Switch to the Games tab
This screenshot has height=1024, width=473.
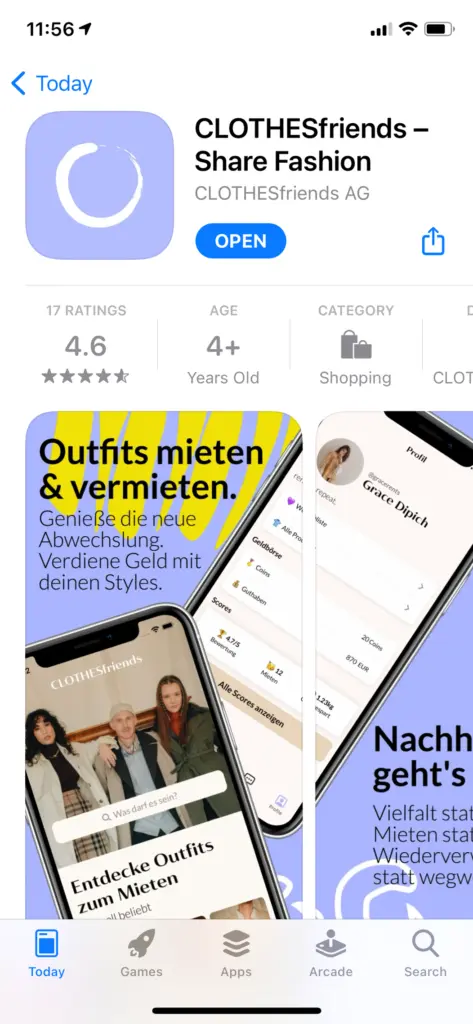141,953
